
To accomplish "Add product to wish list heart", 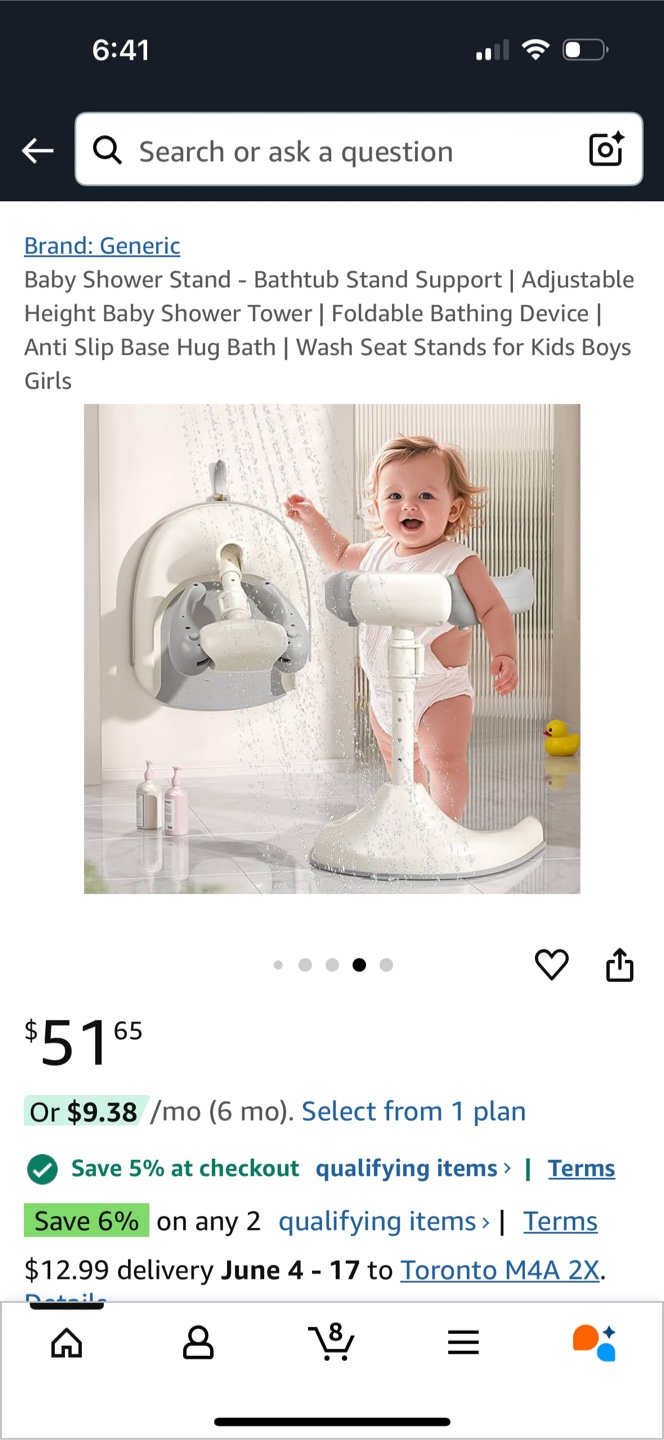I will coord(551,965).
